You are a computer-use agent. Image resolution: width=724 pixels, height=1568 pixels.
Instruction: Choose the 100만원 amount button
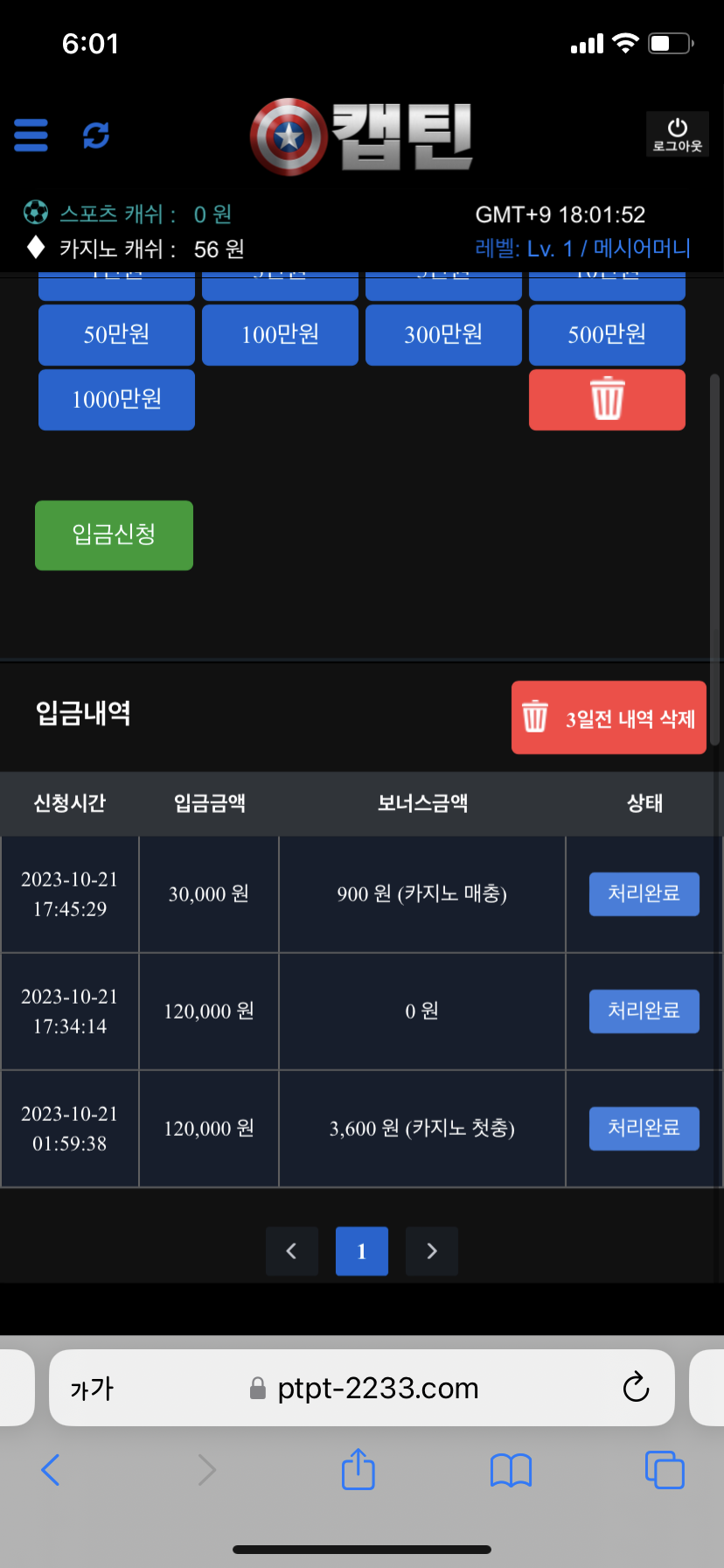pos(280,334)
